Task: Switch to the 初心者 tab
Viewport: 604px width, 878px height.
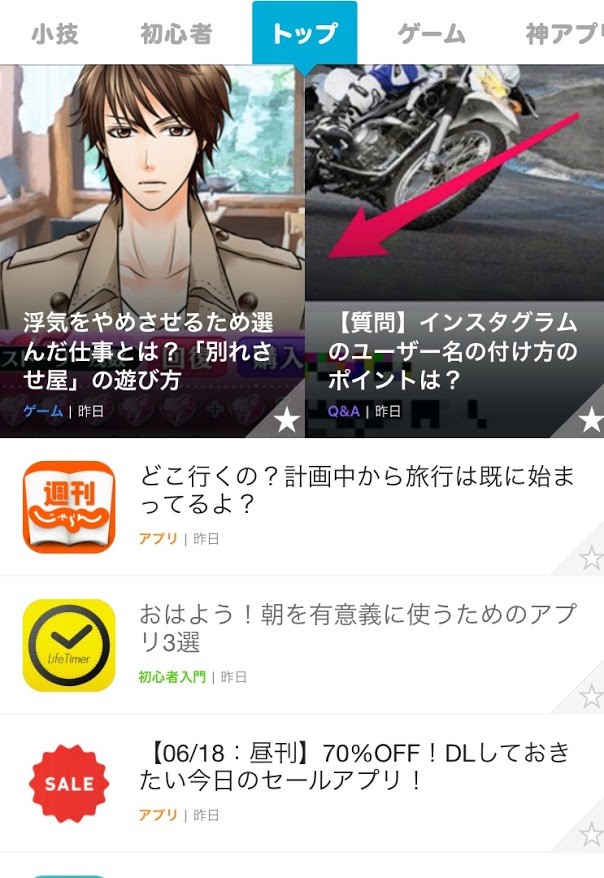Action: (x=177, y=34)
